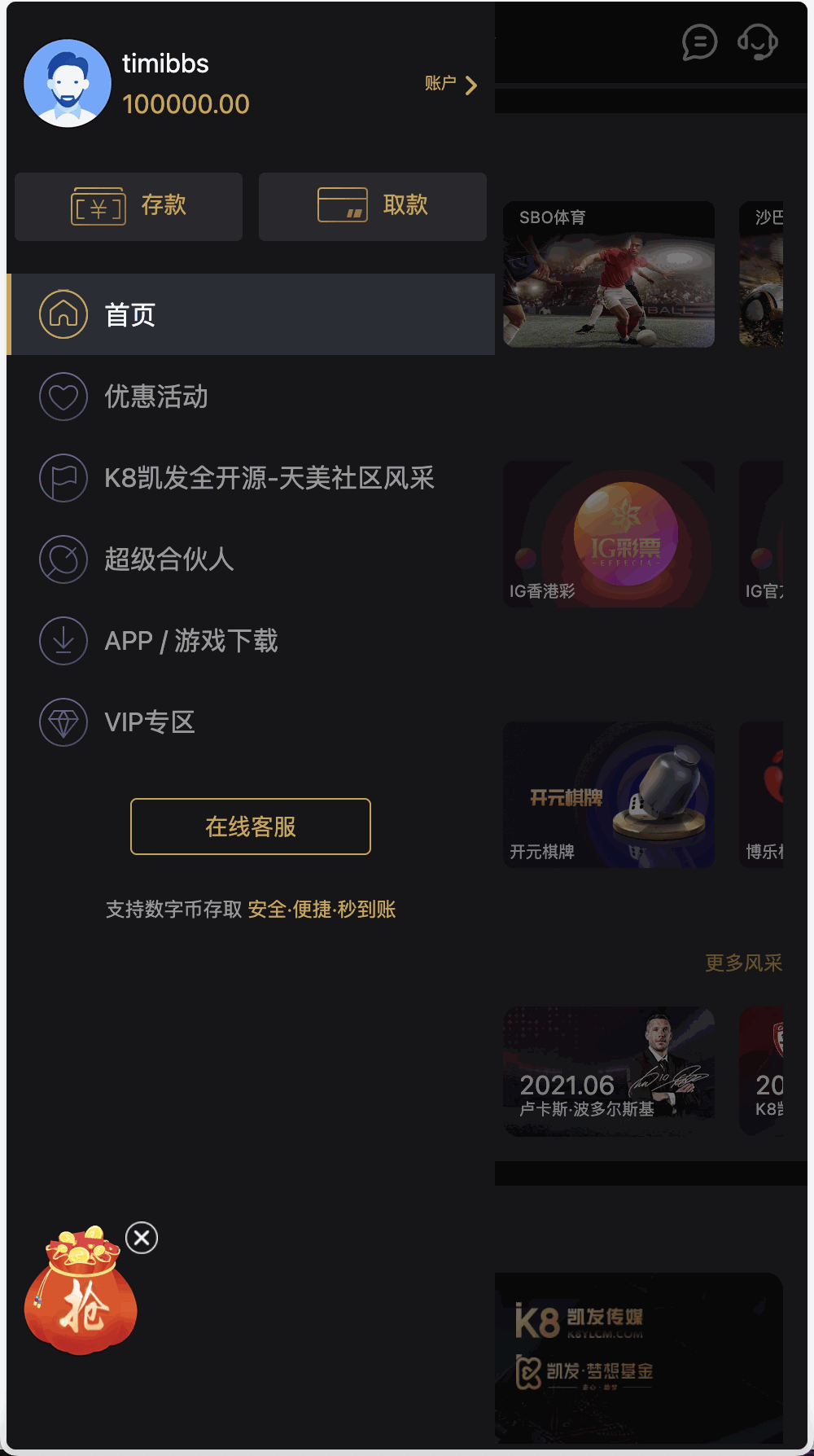Open the SBO体育 sports thumbnail
814x1456 pixels.
(609, 274)
